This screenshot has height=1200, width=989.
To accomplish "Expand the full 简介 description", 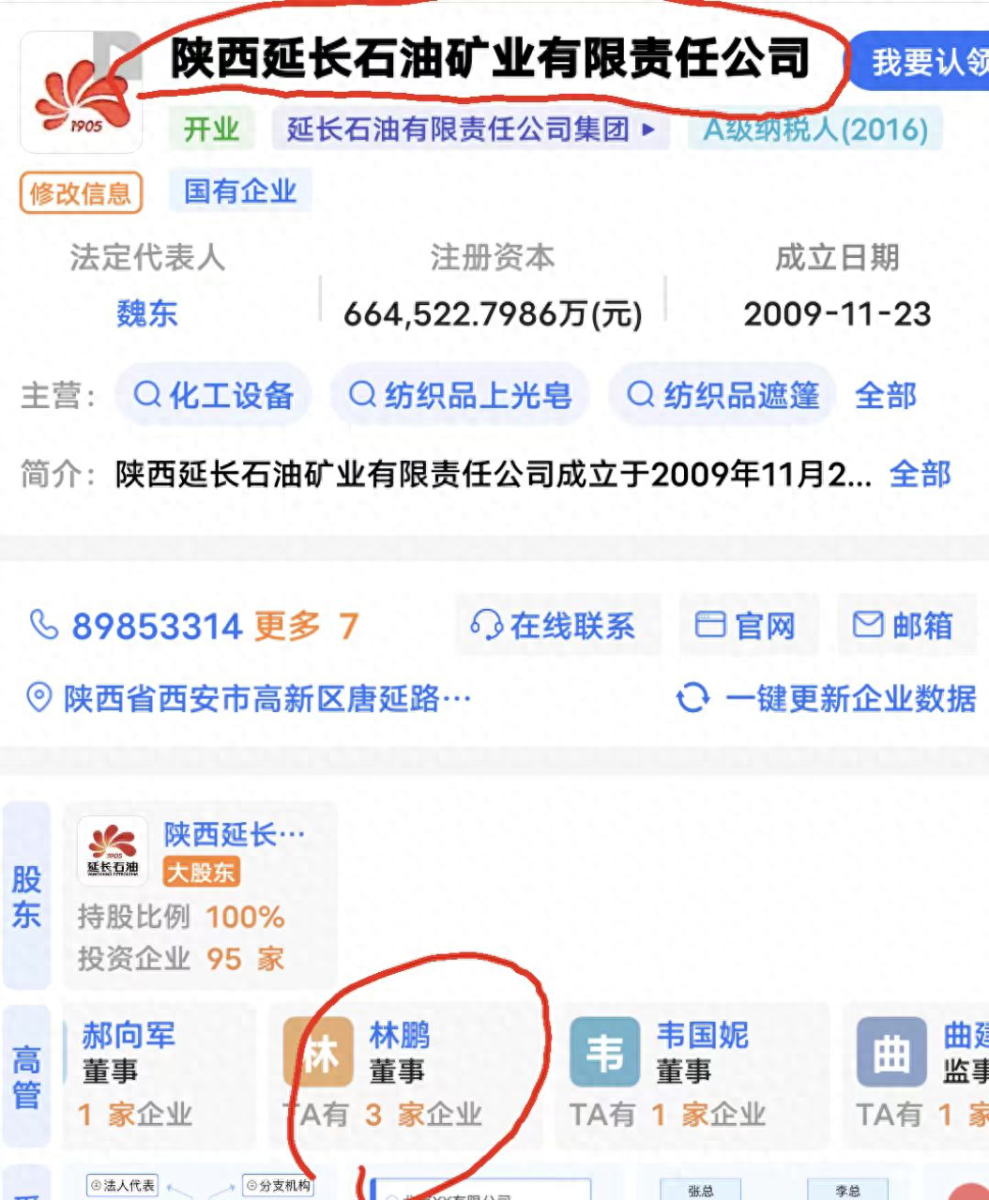I will coord(920,473).
